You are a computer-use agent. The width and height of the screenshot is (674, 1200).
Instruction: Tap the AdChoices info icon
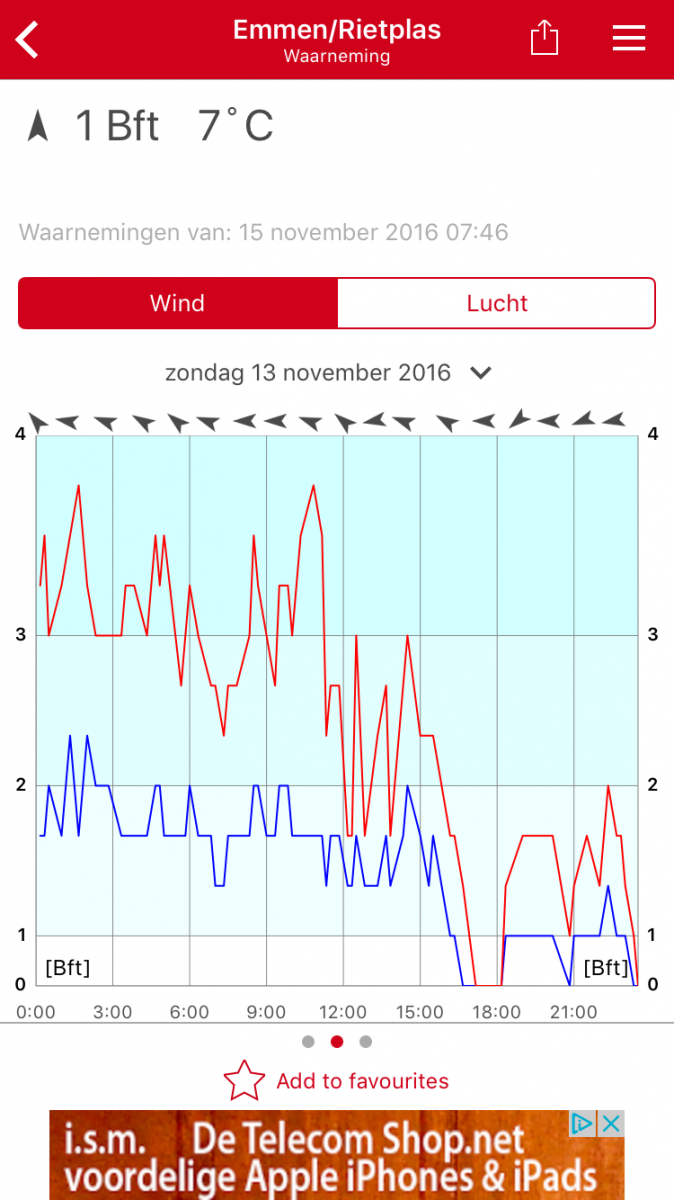tap(584, 1123)
